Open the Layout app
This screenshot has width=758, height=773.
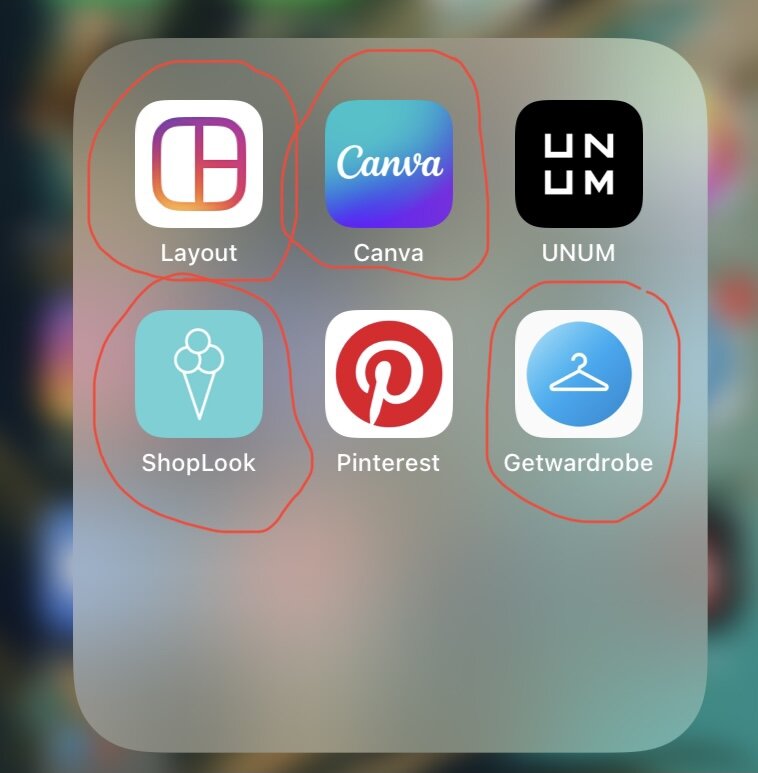[x=198, y=164]
